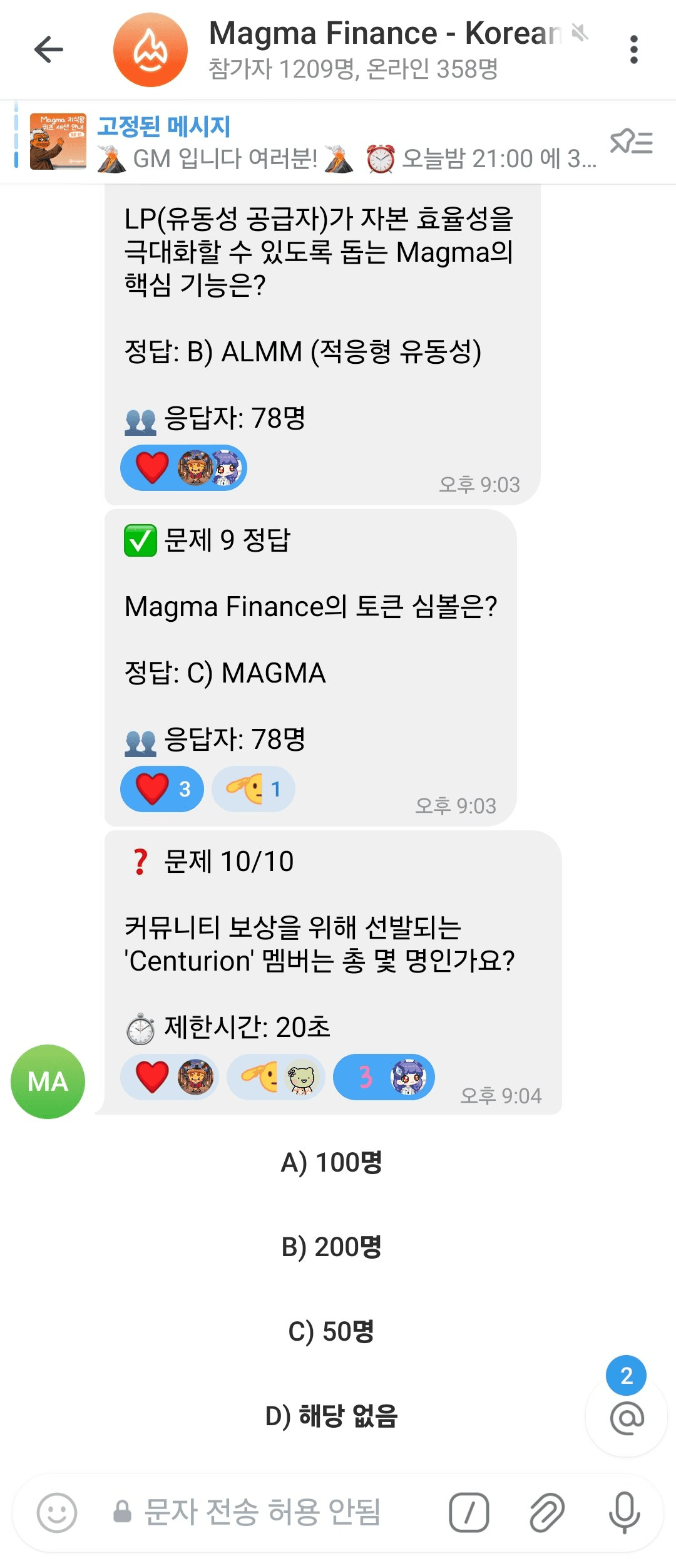This screenshot has height=1568, width=676.
Task: Select answer A) 100명
Action: click(331, 1163)
